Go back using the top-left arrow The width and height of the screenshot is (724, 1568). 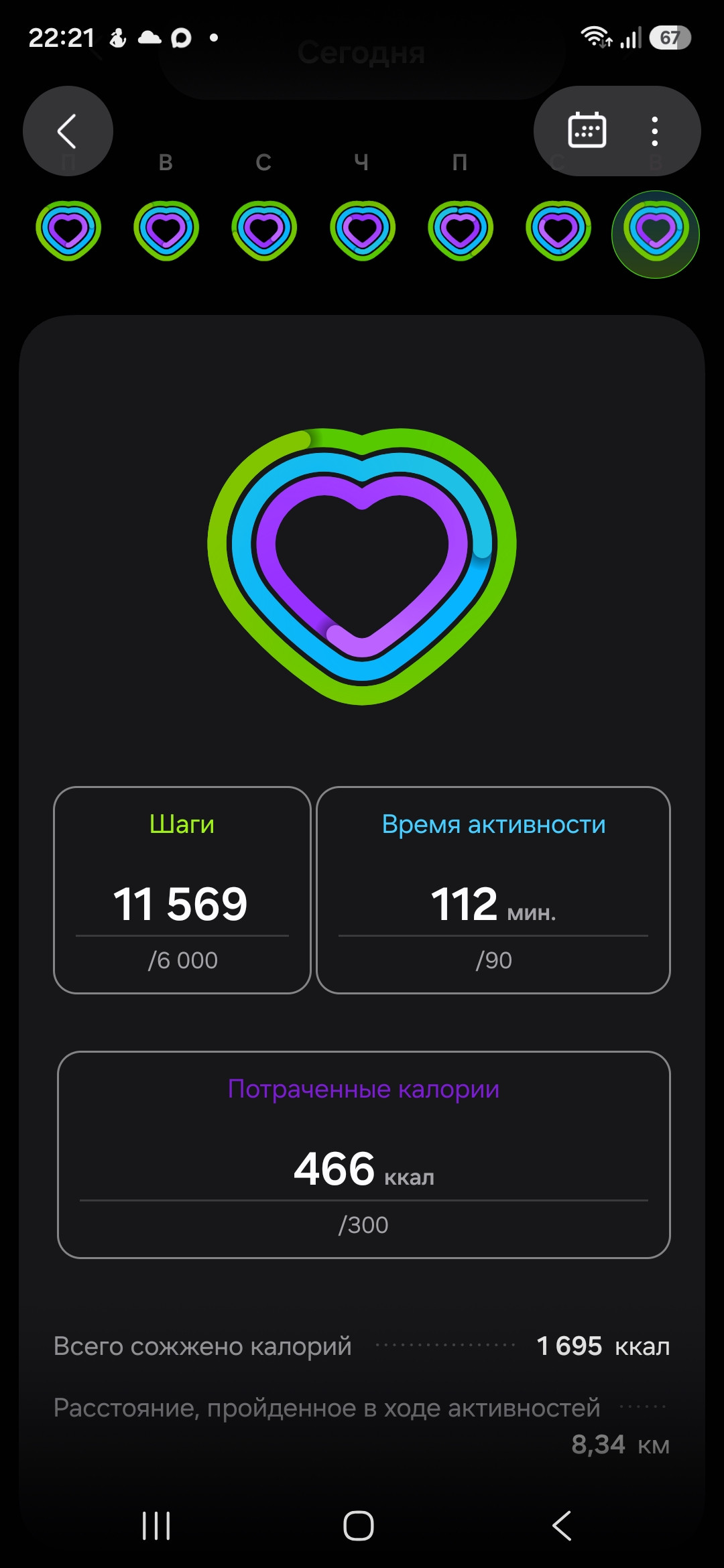coord(68,131)
